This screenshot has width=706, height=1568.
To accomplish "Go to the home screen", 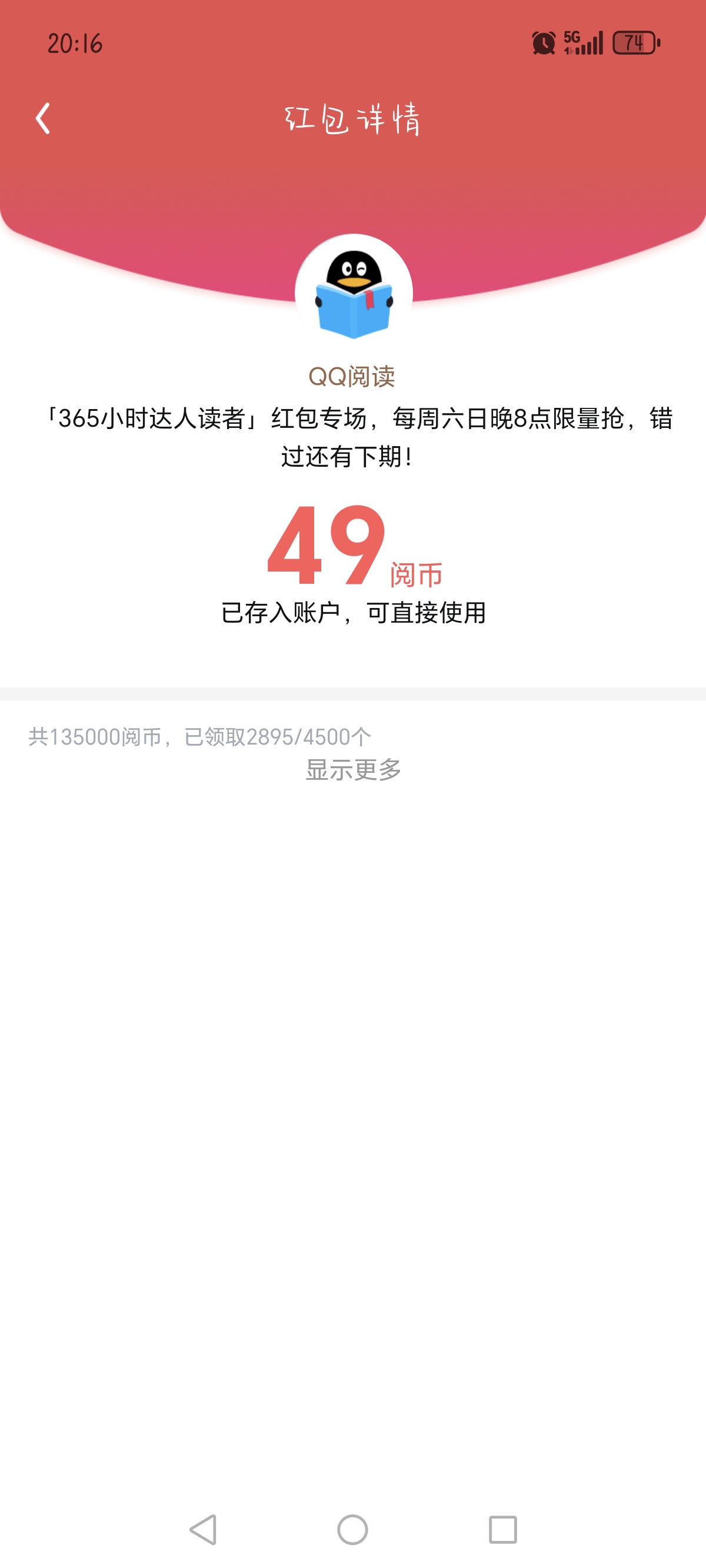I will 353,1530.
